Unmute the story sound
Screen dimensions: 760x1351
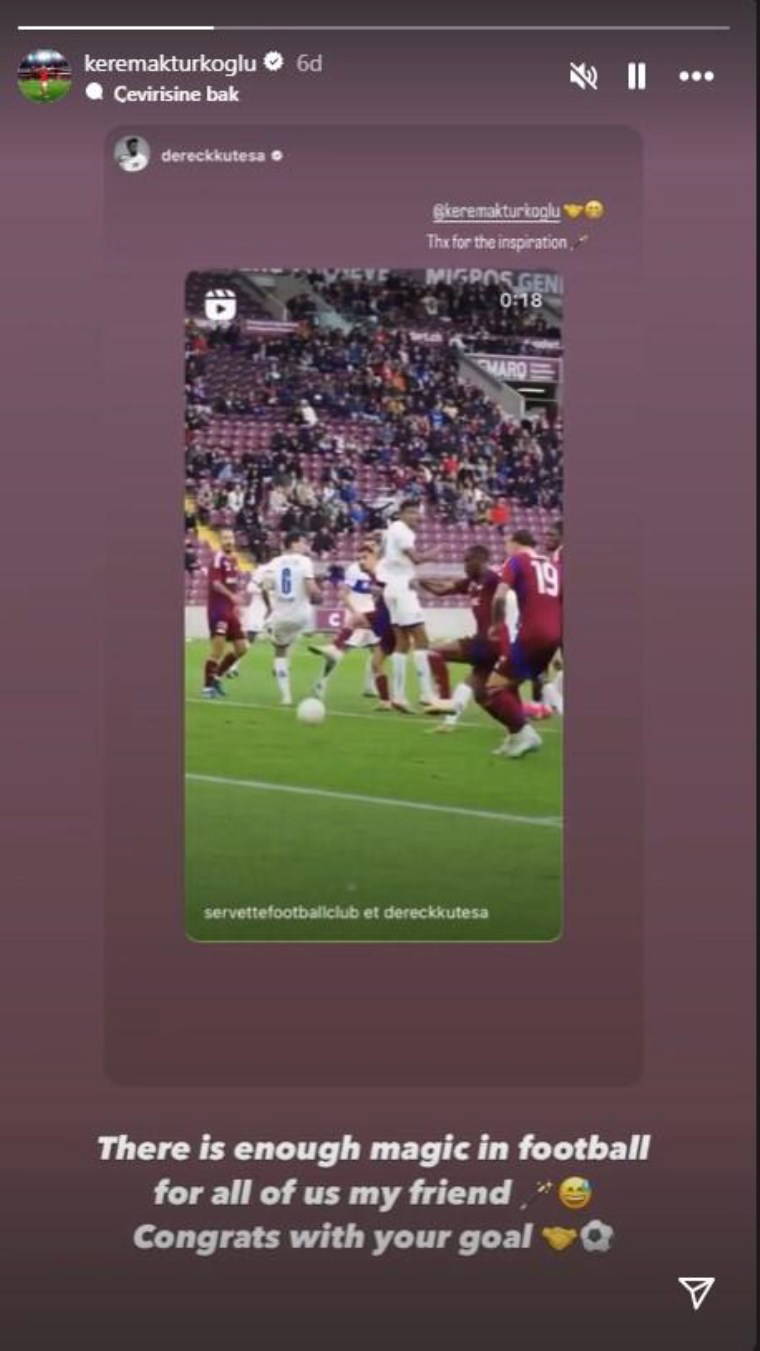coord(582,76)
